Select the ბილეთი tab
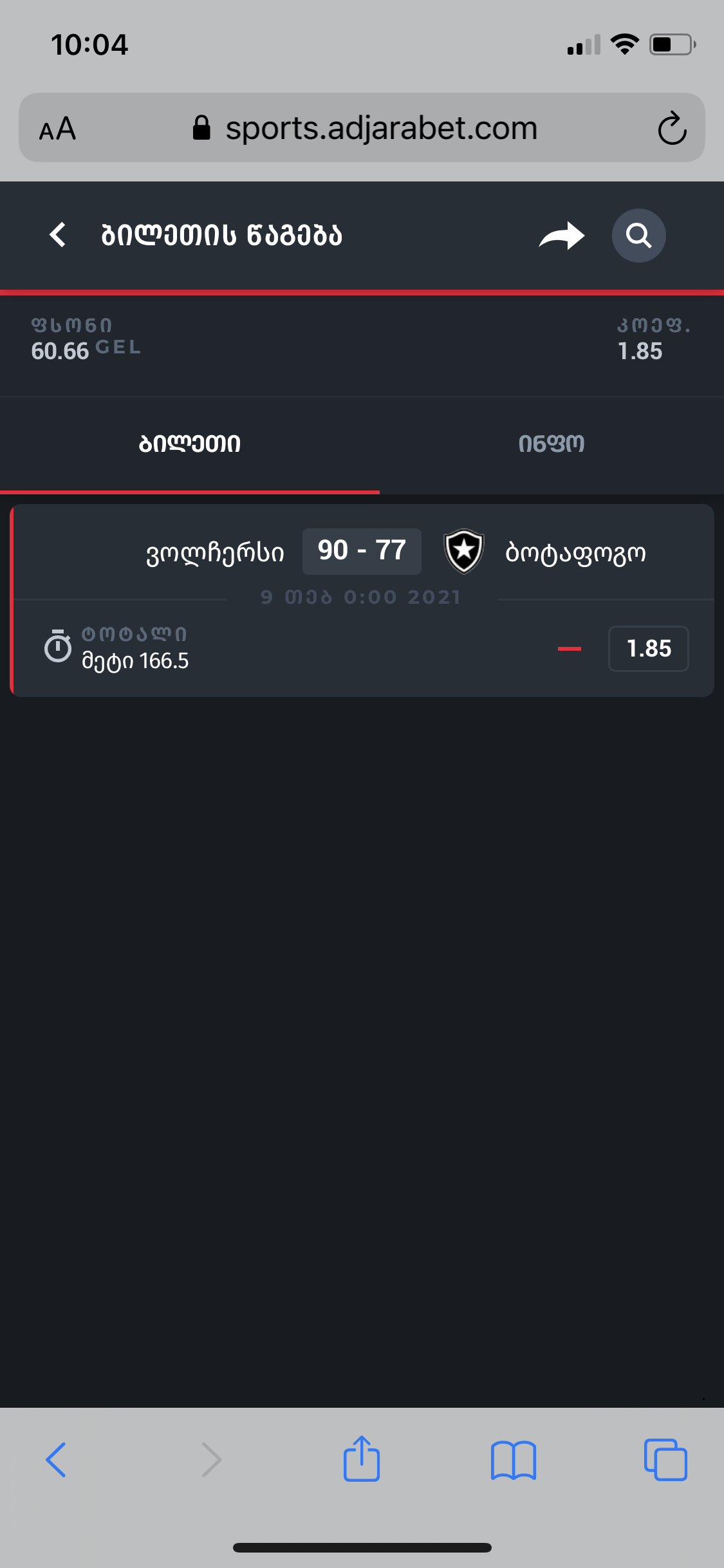 pyautogui.click(x=190, y=443)
